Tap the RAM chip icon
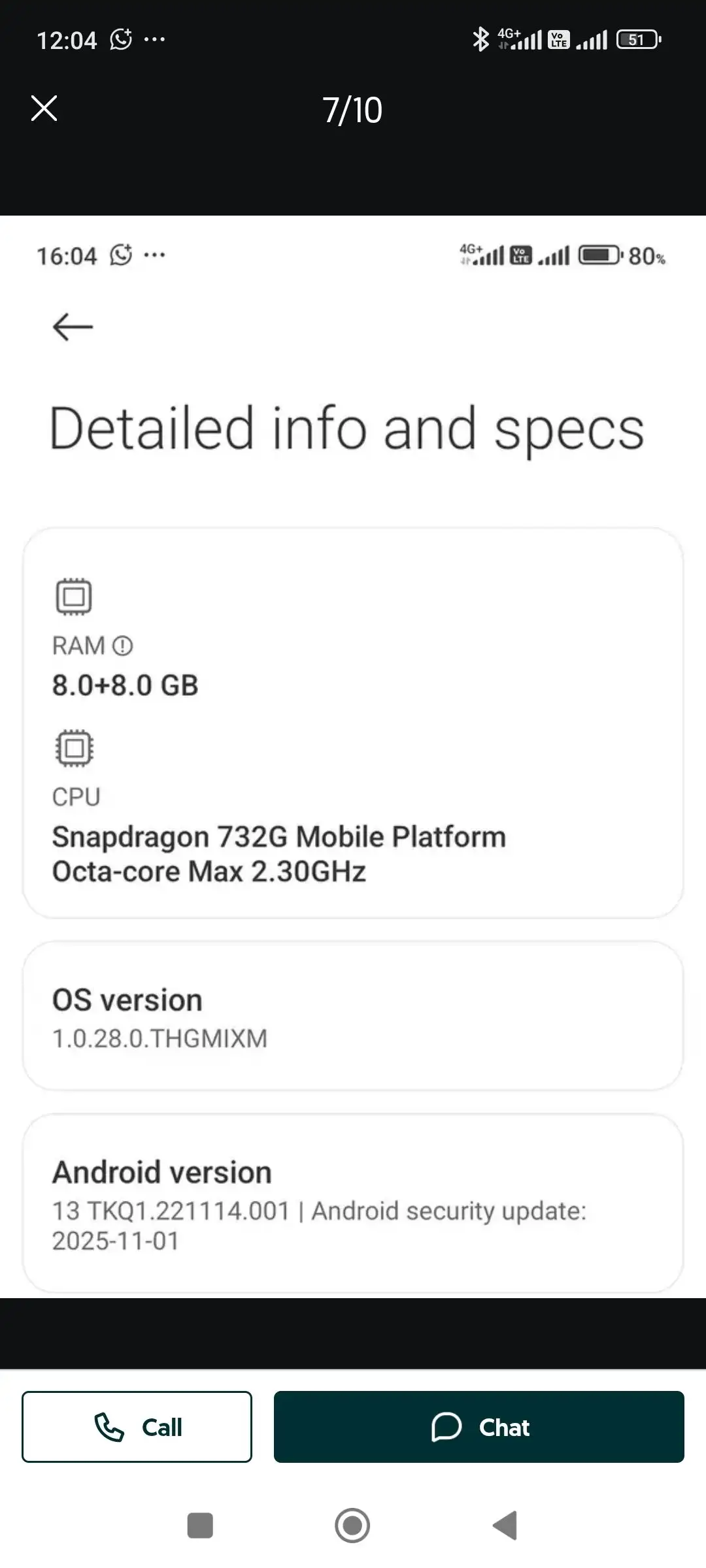Screen dimensions: 706x1568 pyautogui.click(x=74, y=595)
